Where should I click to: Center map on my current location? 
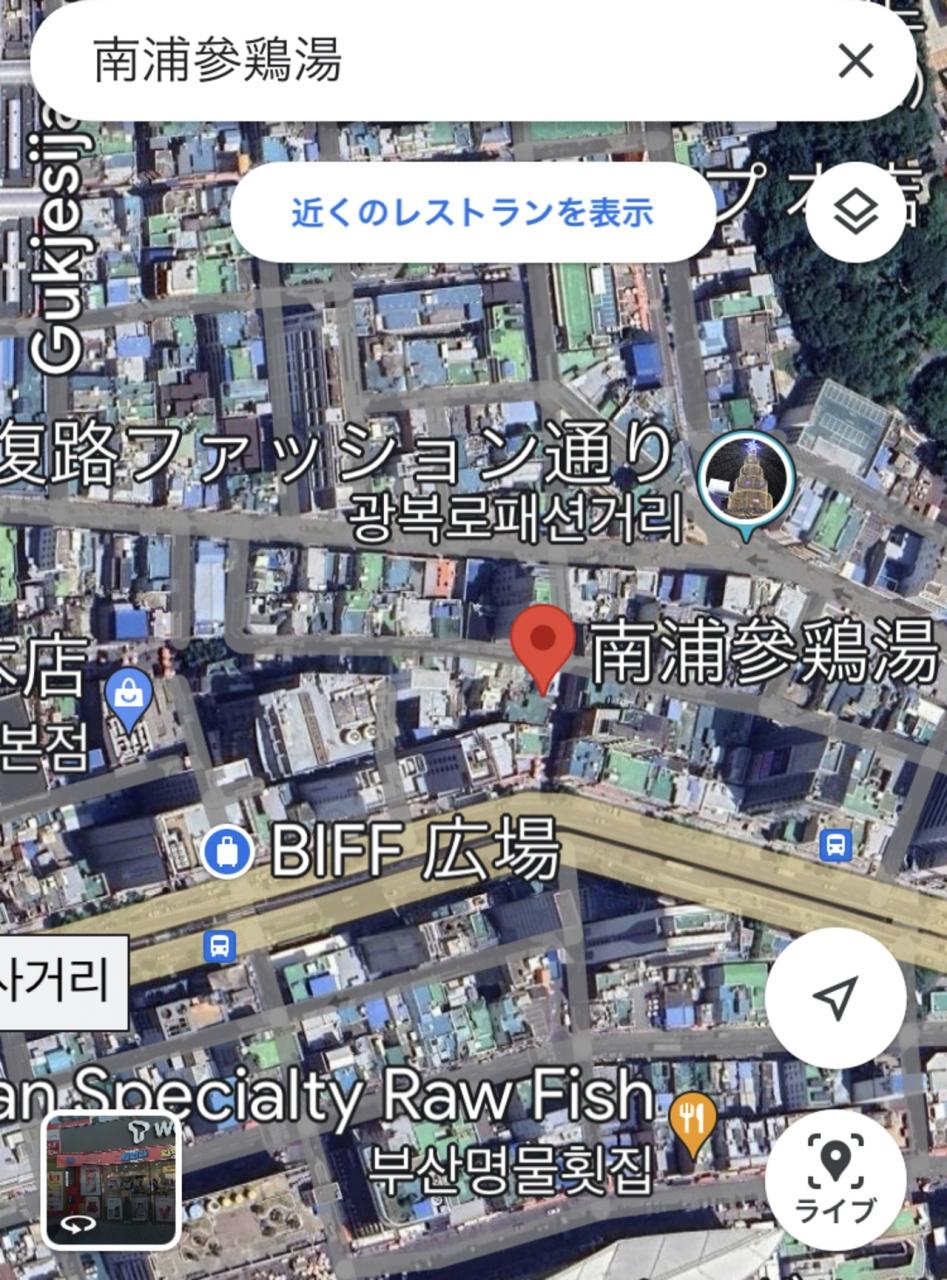click(x=836, y=996)
